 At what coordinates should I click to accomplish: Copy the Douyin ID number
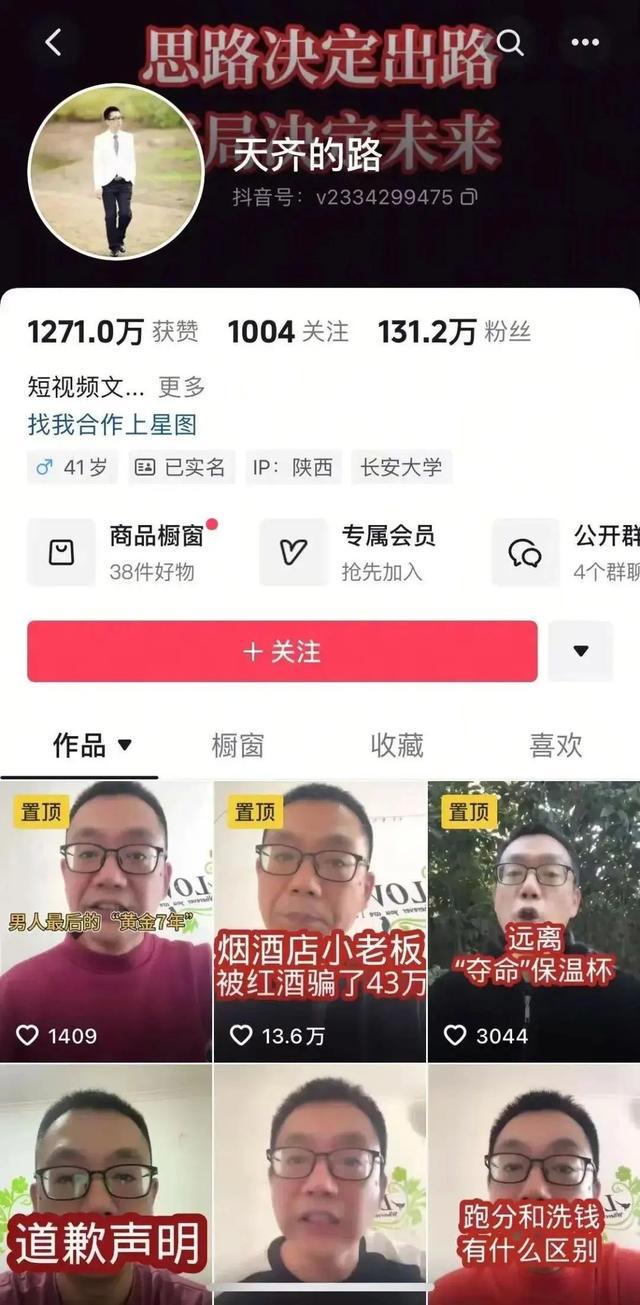point(469,197)
